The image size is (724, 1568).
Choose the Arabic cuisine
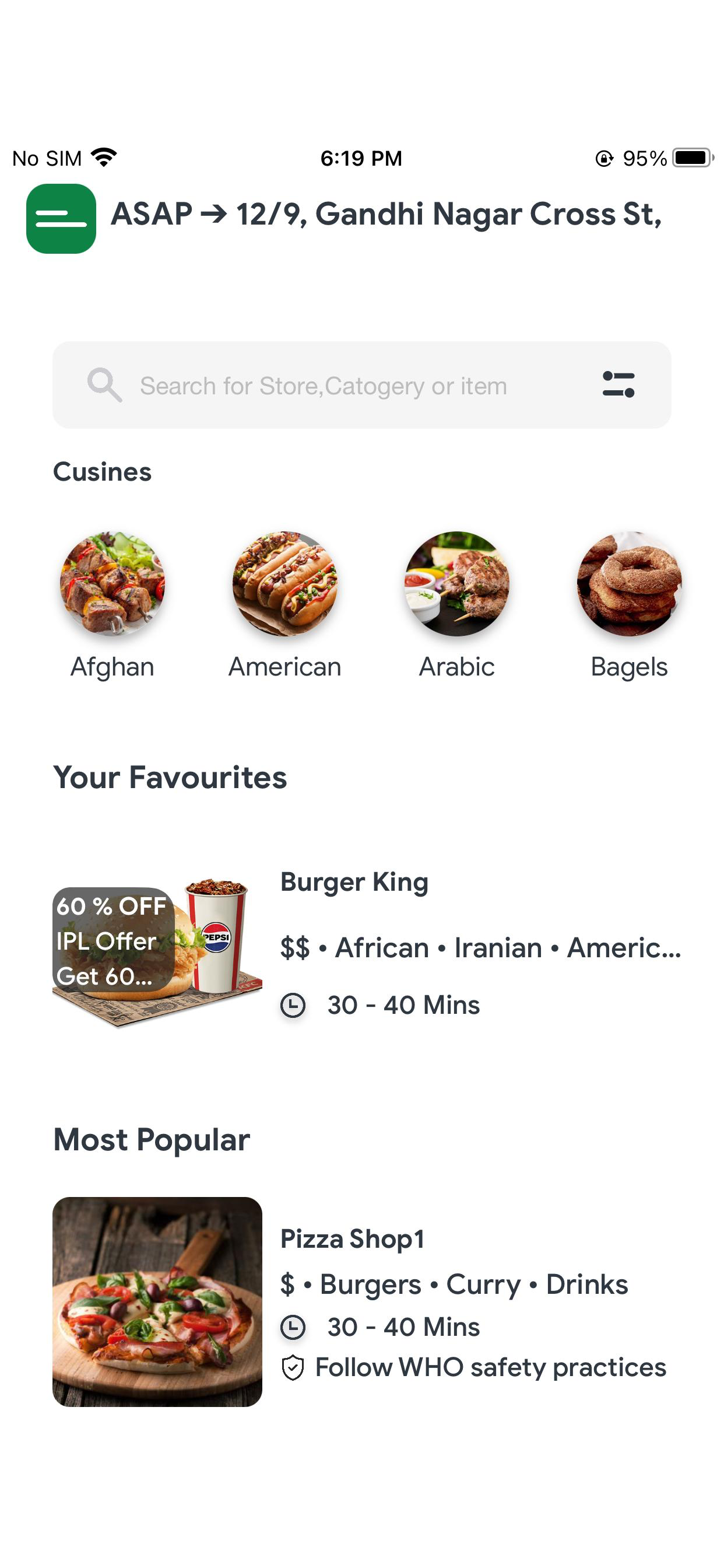click(457, 605)
